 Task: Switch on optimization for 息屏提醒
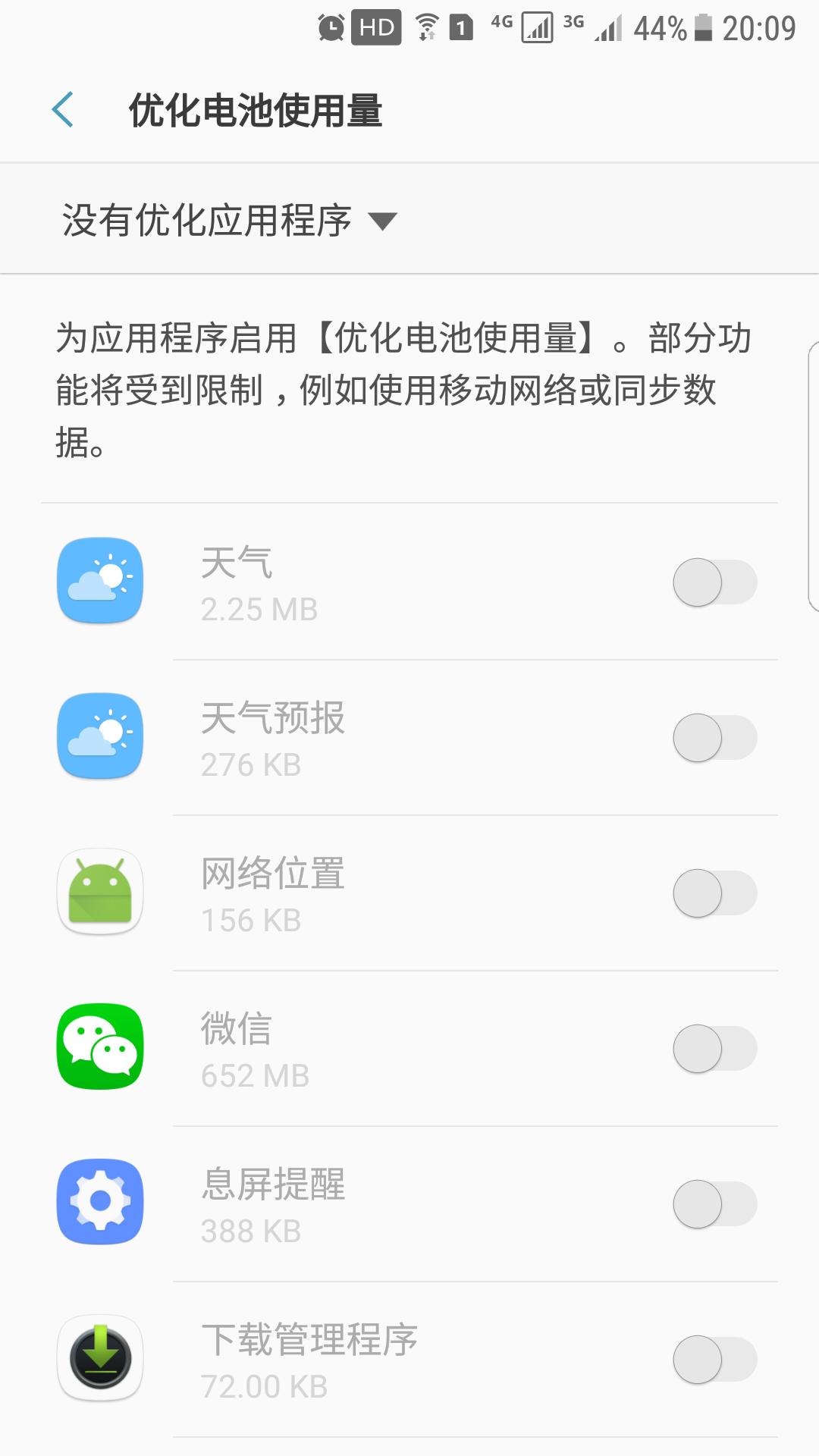pyautogui.click(x=714, y=1204)
